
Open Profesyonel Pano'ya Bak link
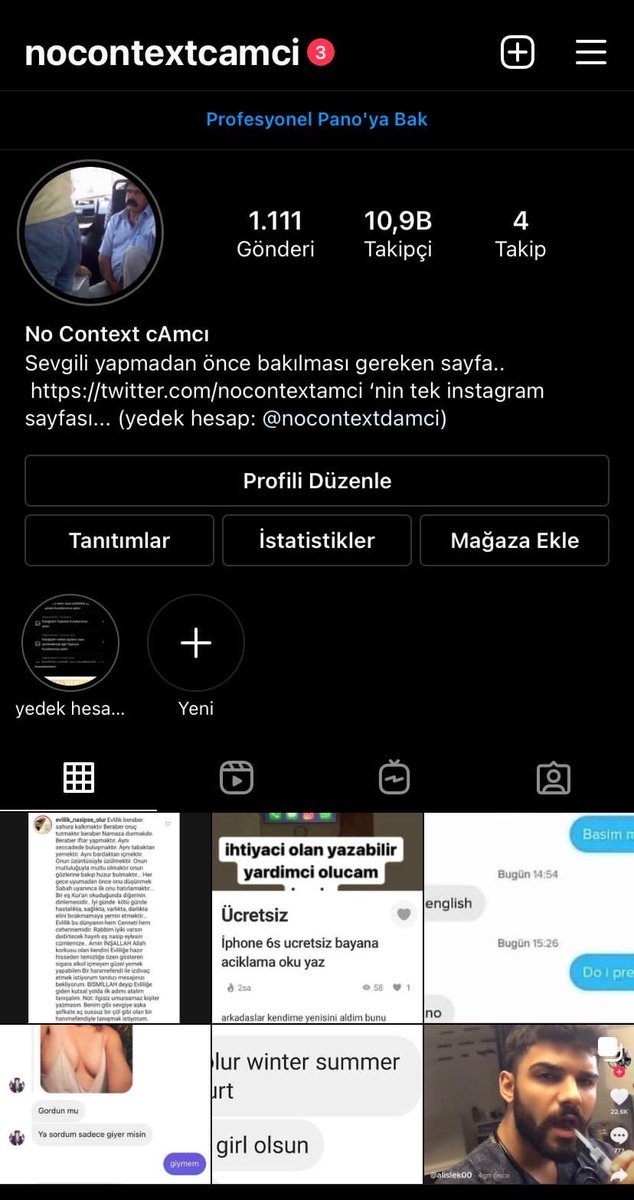pos(317,119)
